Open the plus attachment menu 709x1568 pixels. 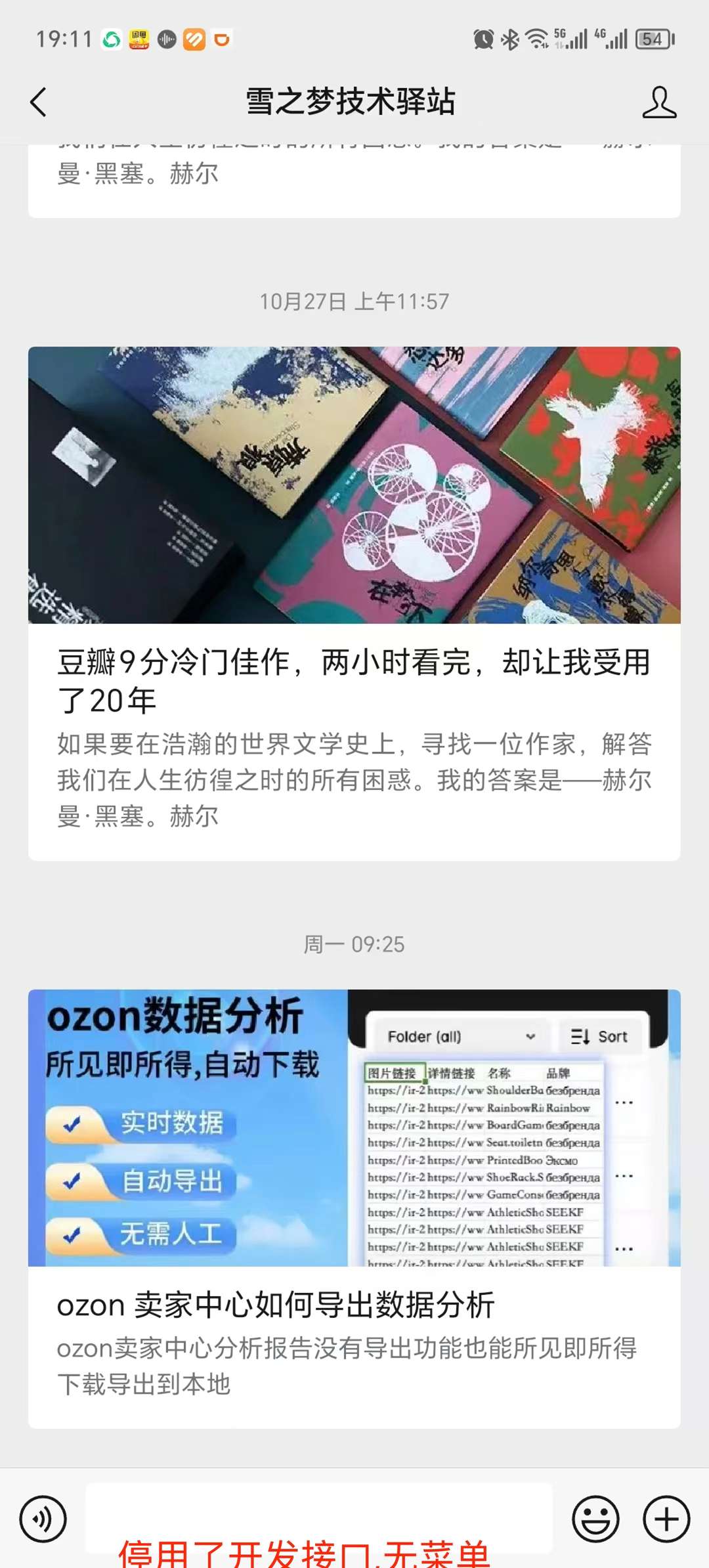pyautogui.click(x=666, y=1519)
